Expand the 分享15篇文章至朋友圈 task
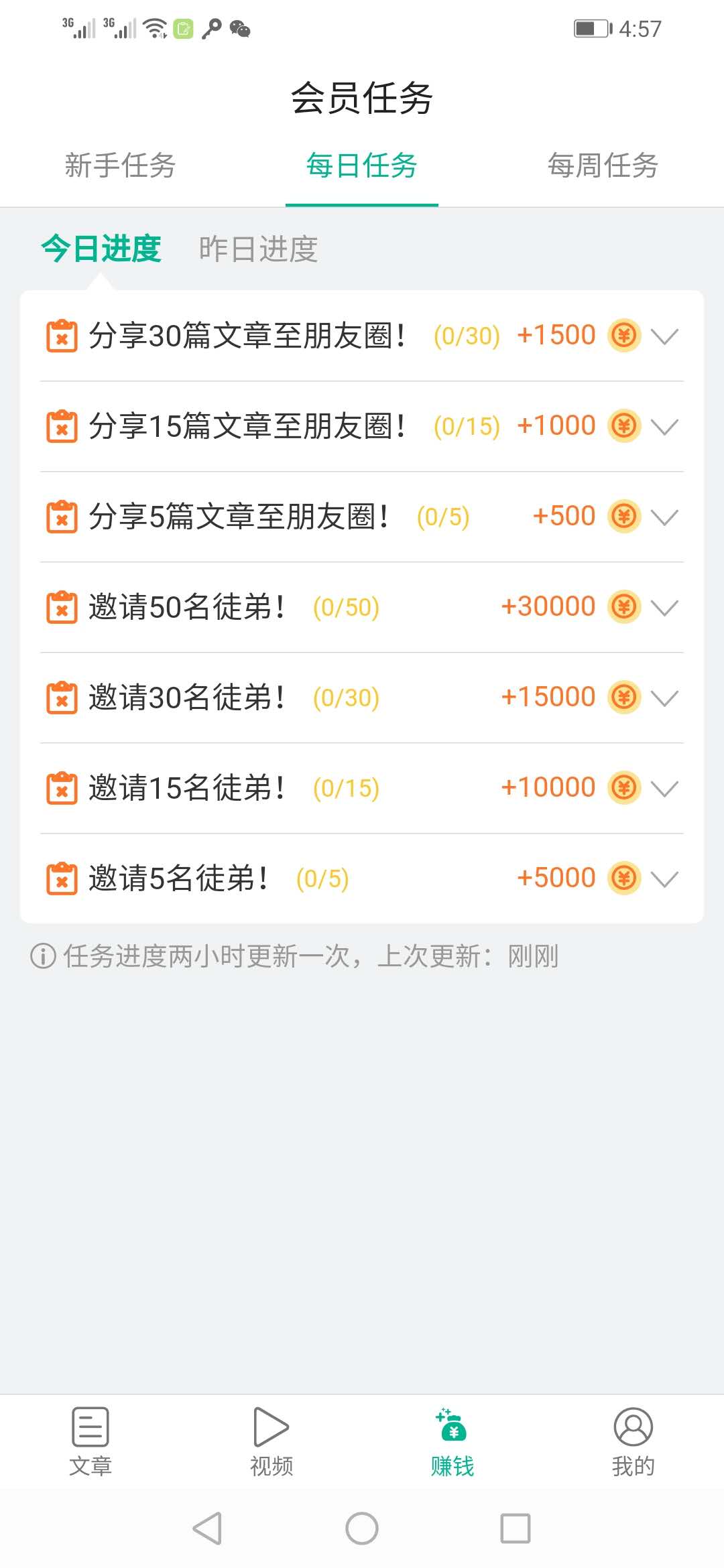This screenshot has width=724, height=1568. [x=664, y=426]
